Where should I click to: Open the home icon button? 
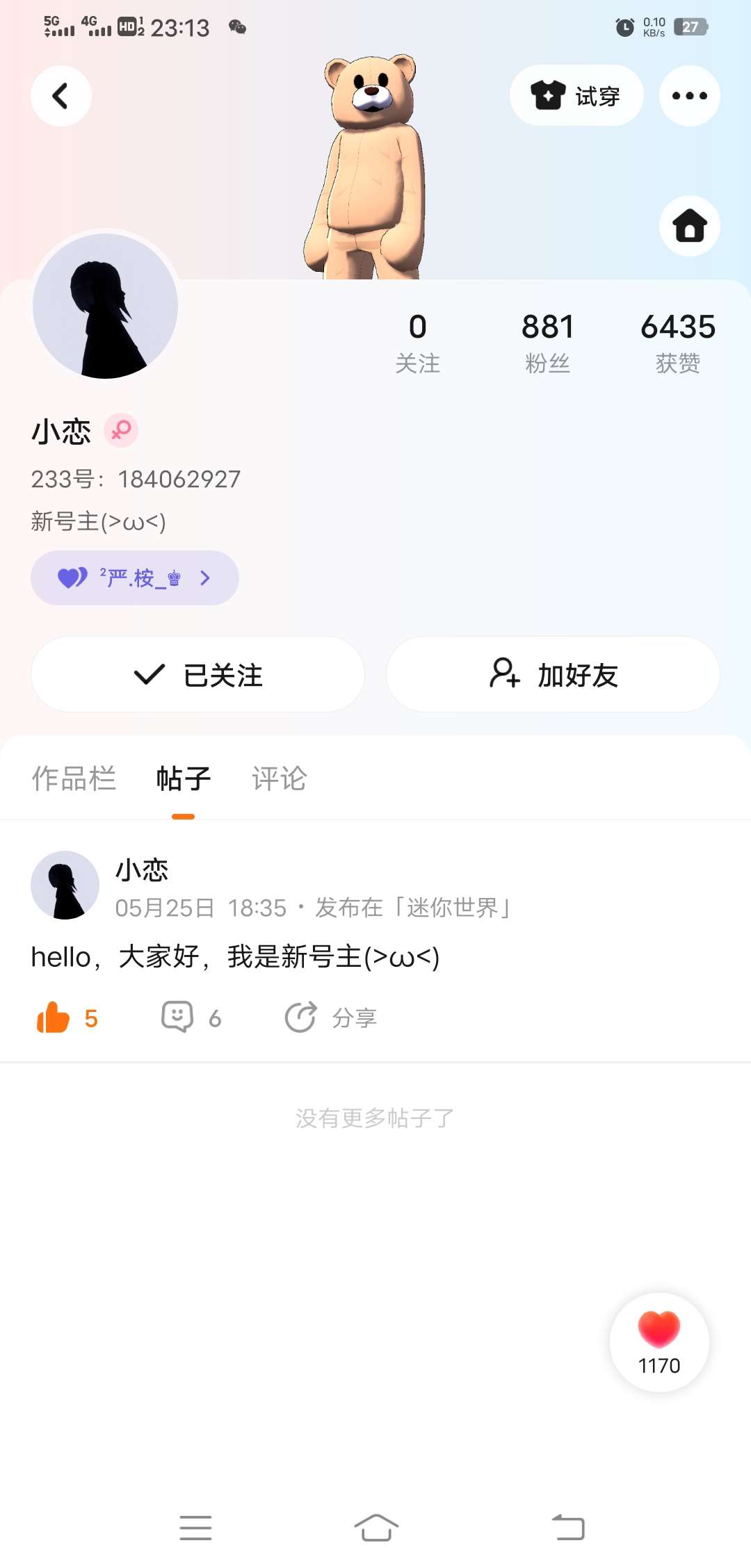click(x=689, y=226)
